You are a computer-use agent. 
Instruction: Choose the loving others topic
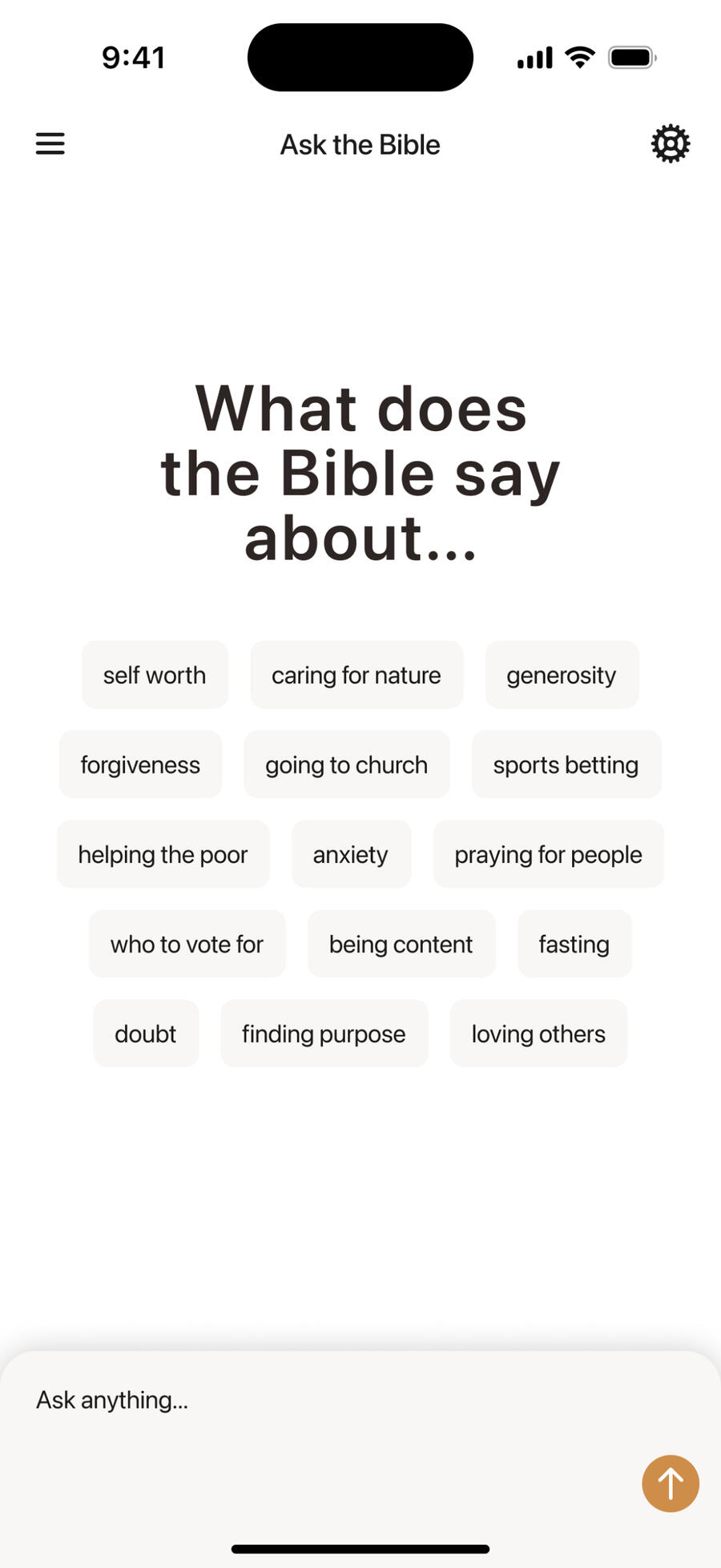pos(538,1034)
